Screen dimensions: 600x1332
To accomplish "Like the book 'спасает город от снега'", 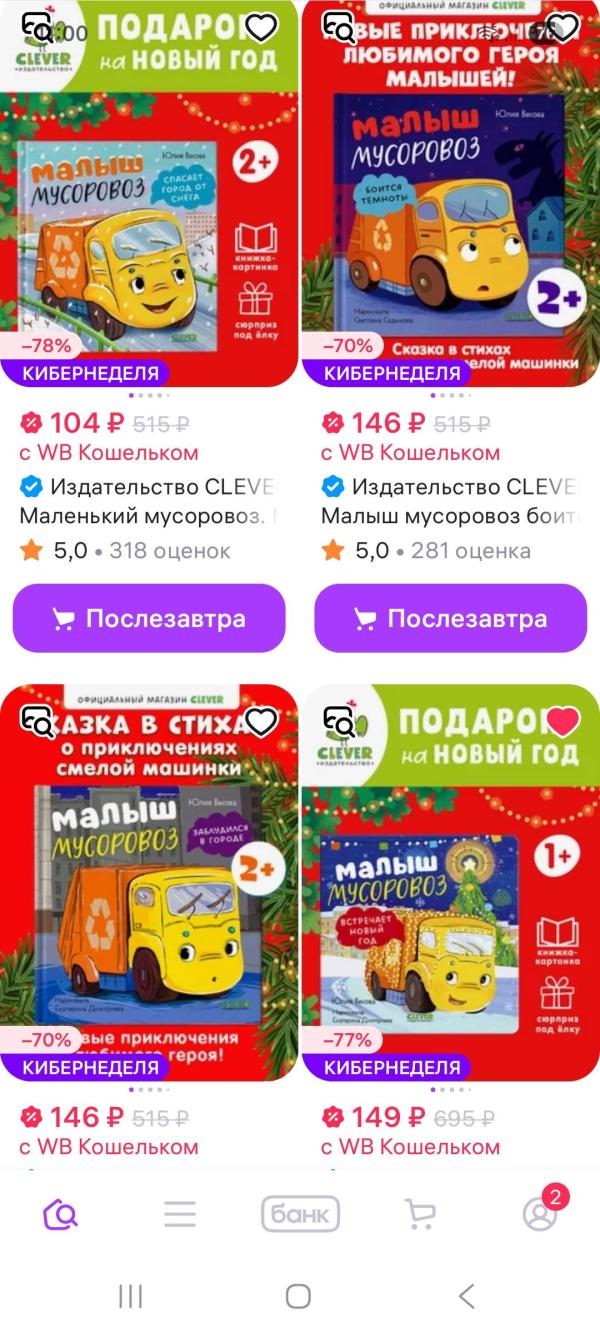I will tap(261, 28).
